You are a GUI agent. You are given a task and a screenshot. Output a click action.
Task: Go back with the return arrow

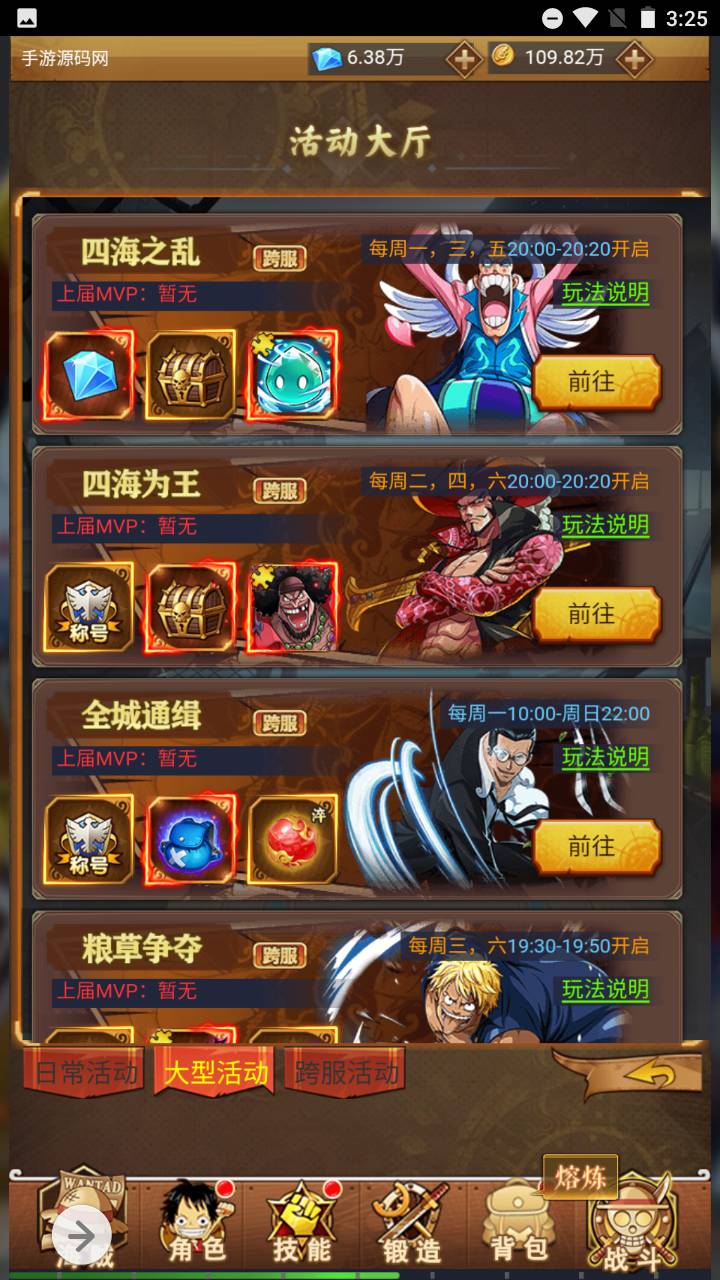[645, 1074]
